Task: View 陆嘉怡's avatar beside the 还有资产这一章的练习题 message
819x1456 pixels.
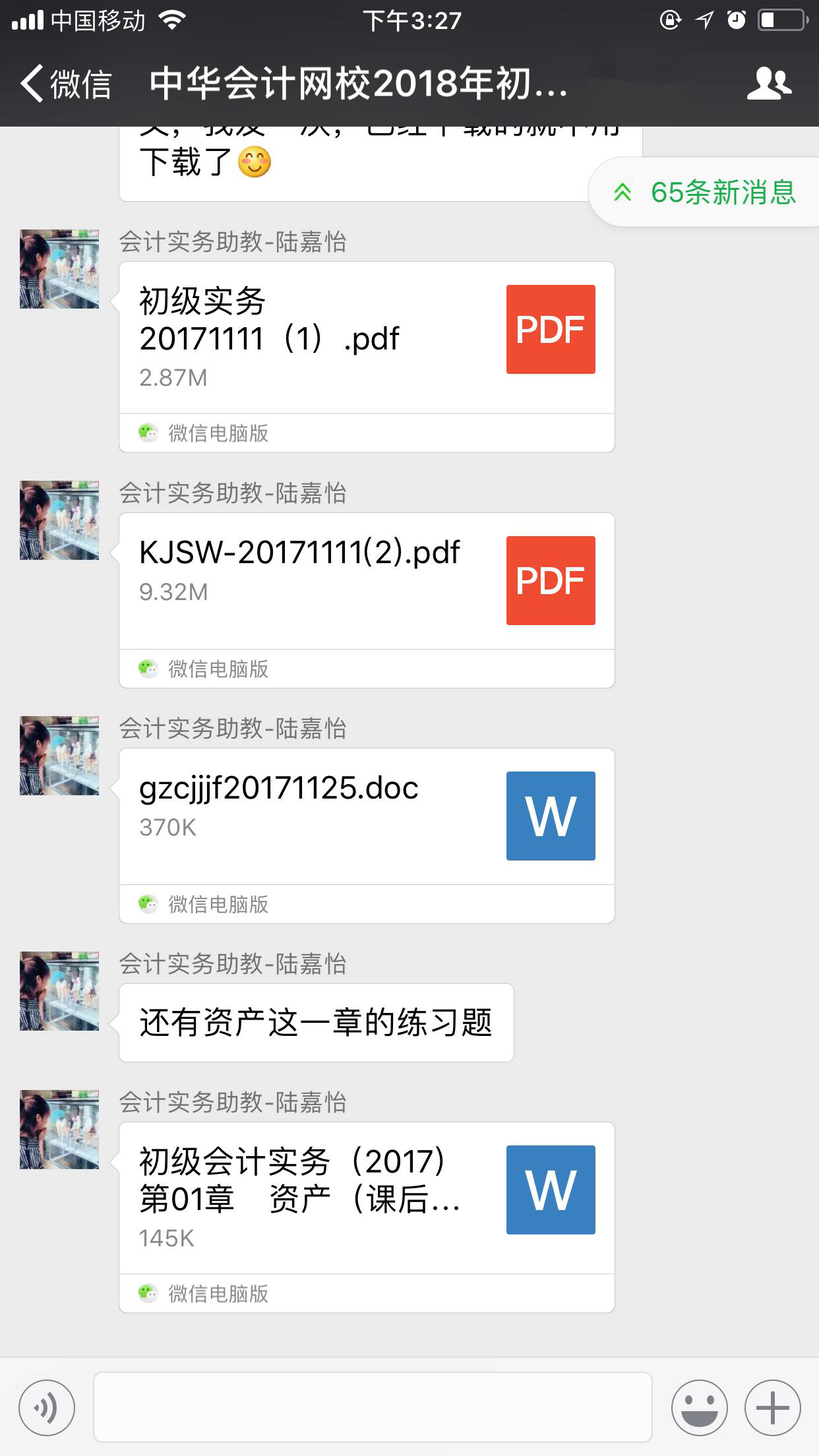Action: (x=59, y=991)
